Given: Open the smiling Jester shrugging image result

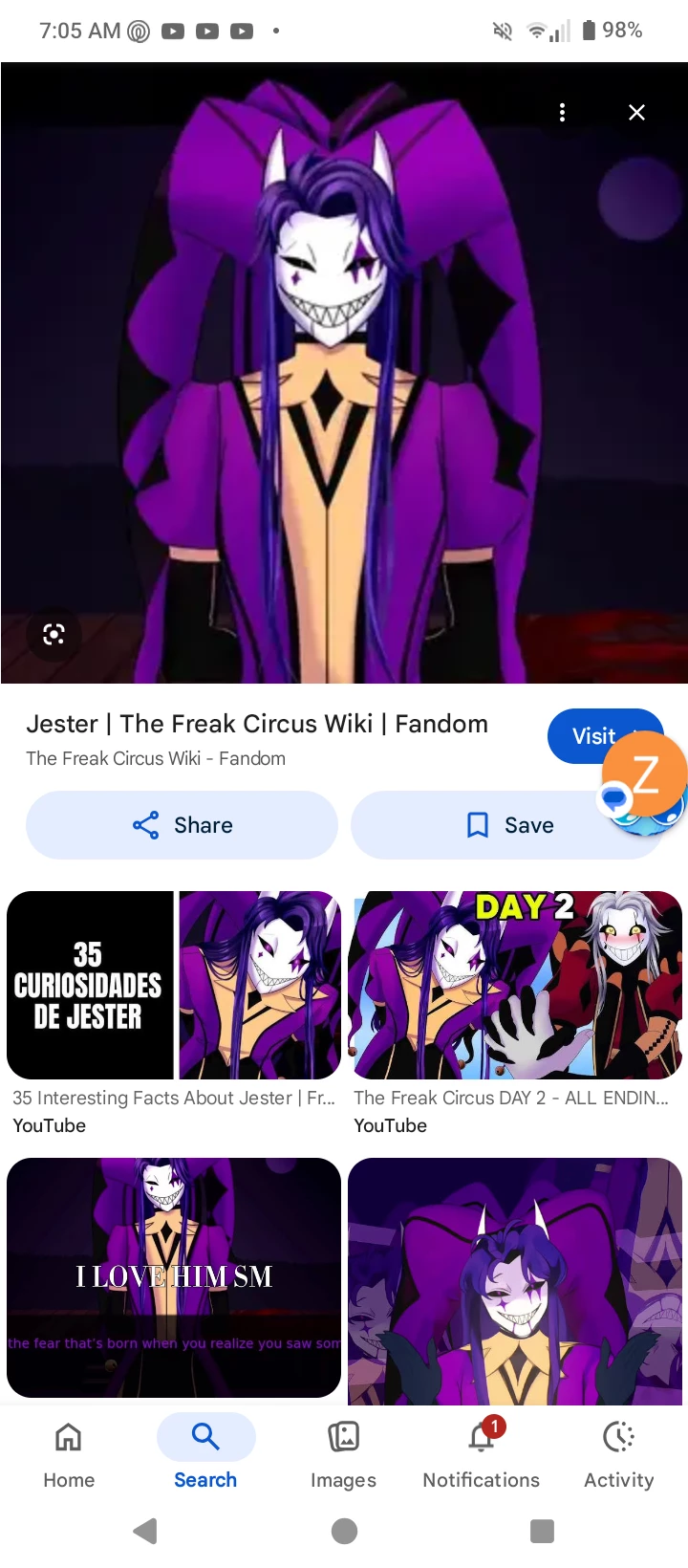Looking at the screenshot, I should (514, 1281).
